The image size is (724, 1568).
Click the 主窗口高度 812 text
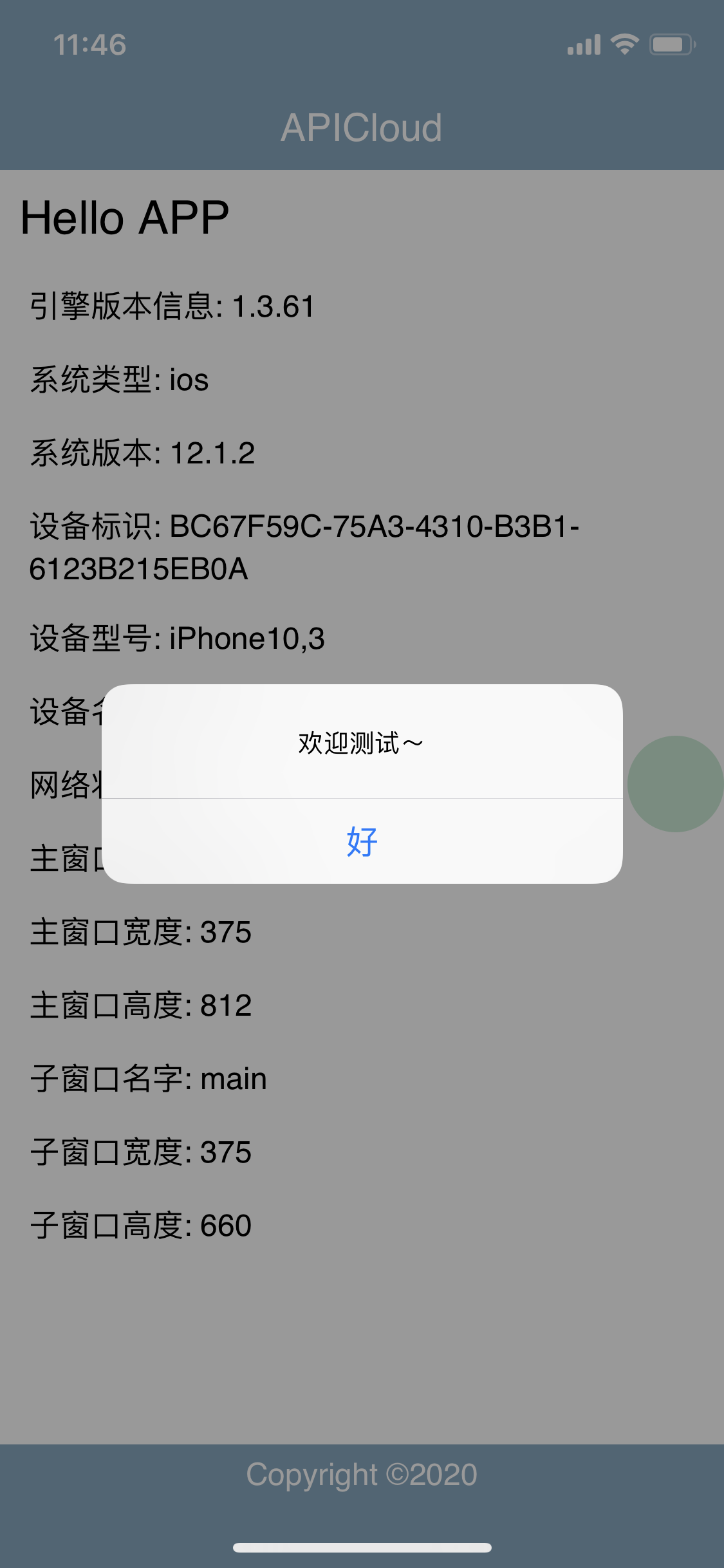point(140,1005)
